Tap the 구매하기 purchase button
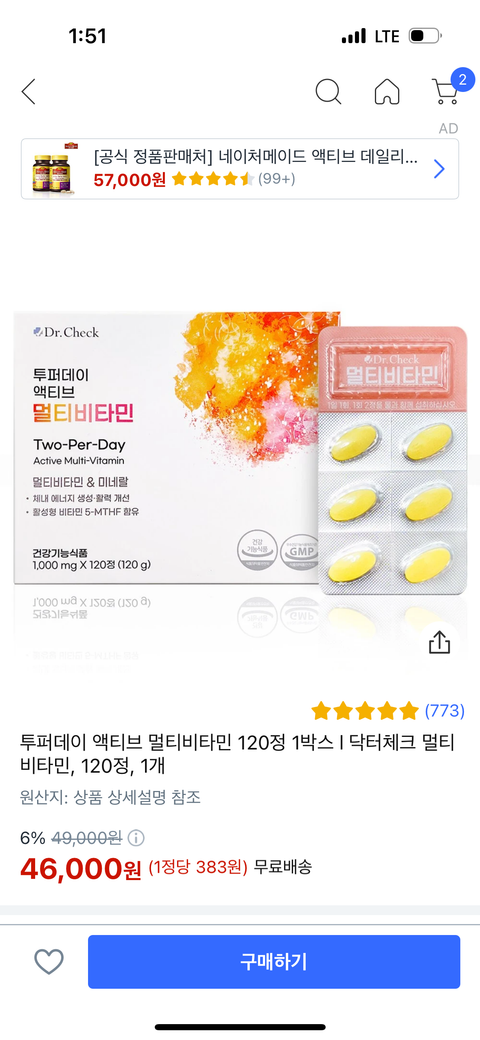The image size is (480, 1040). tap(274, 962)
